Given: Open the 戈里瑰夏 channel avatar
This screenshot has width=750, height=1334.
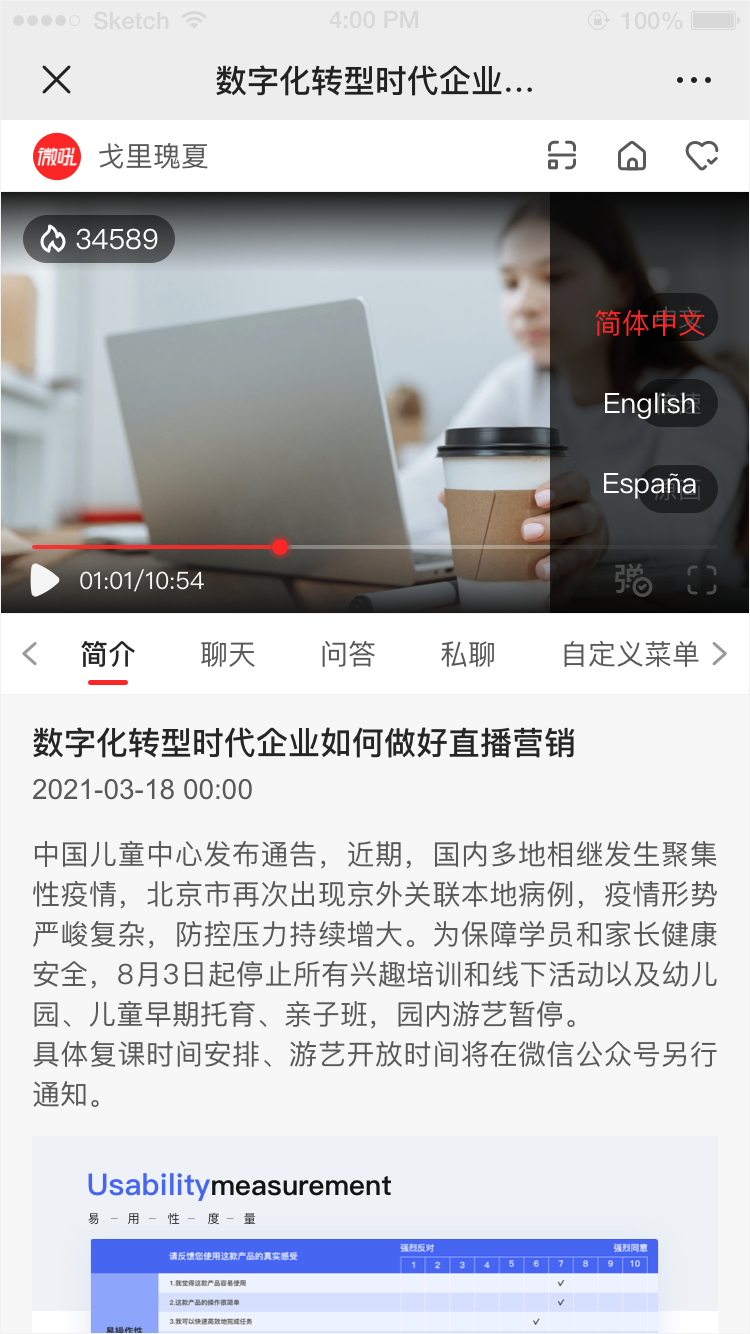Looking at the screenshot, I should point(57,157).
